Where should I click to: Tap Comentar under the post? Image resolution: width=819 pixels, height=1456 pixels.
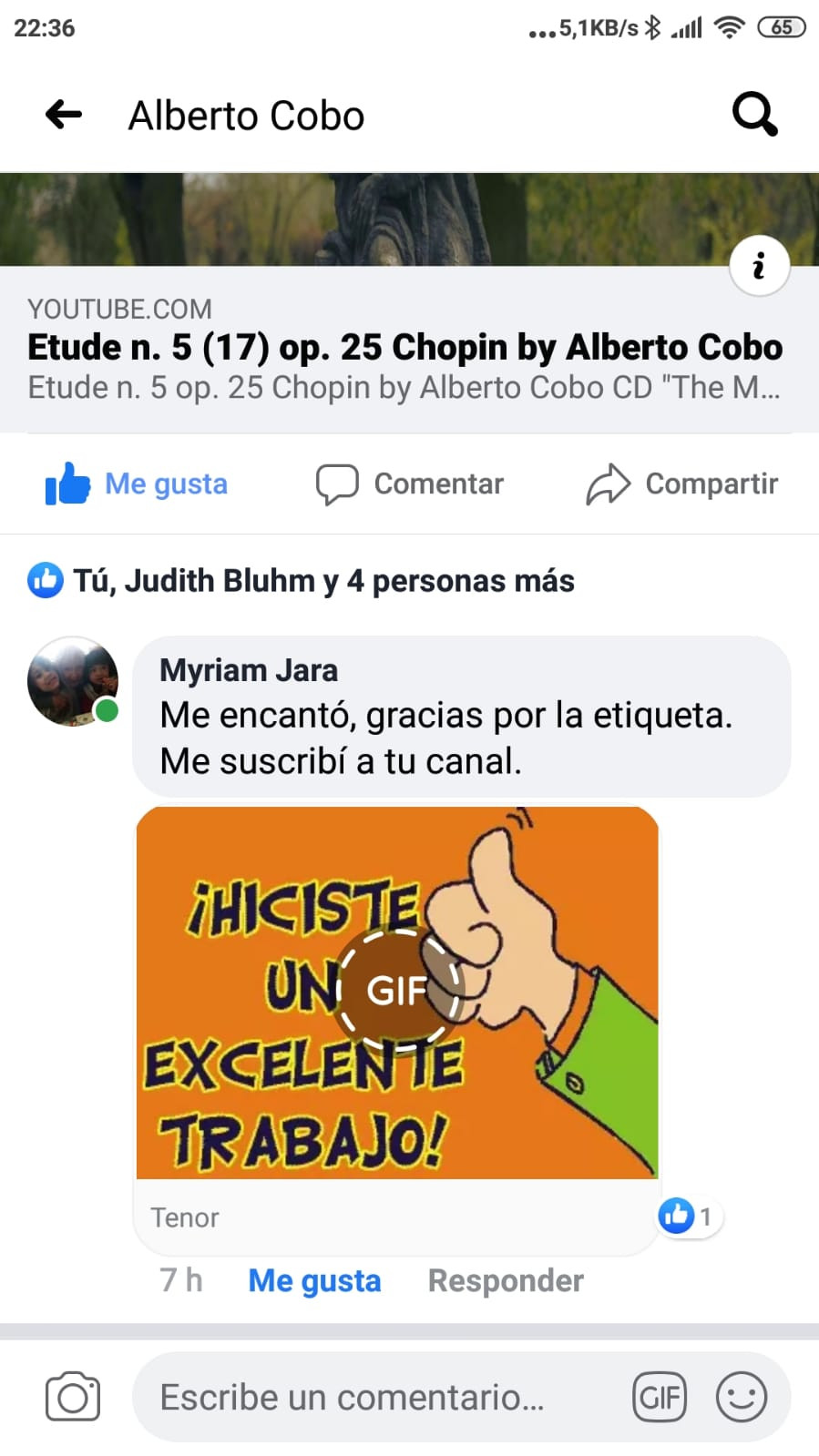pyautogui.click(x=410, y=484)
